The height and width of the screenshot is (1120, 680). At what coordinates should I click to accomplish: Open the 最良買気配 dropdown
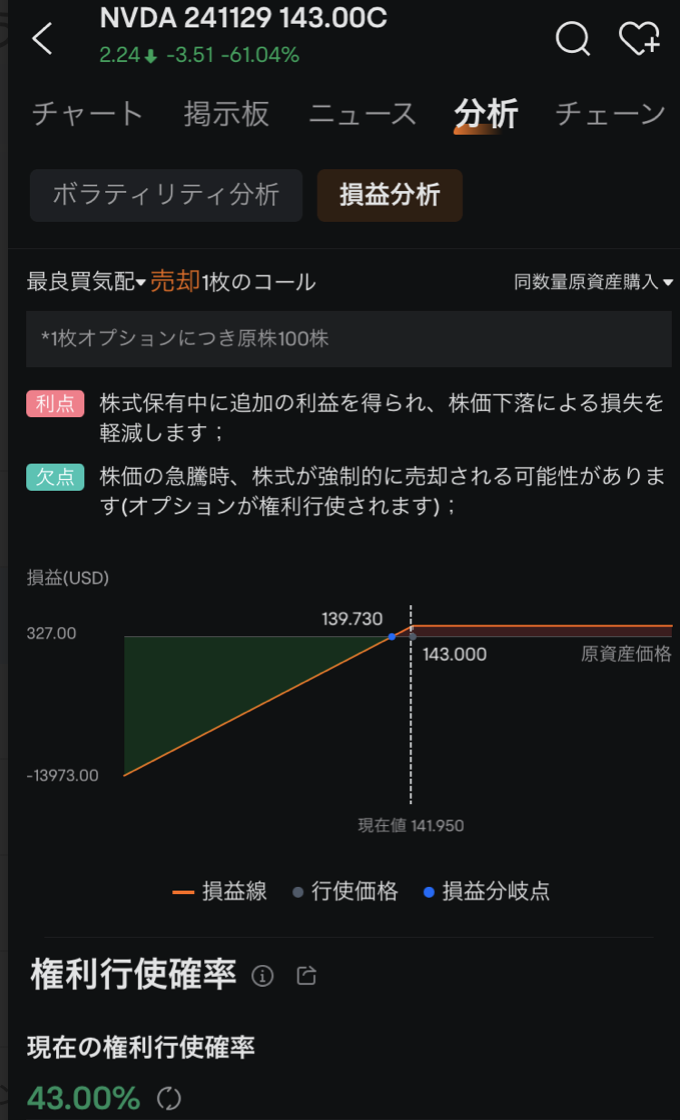86,283
